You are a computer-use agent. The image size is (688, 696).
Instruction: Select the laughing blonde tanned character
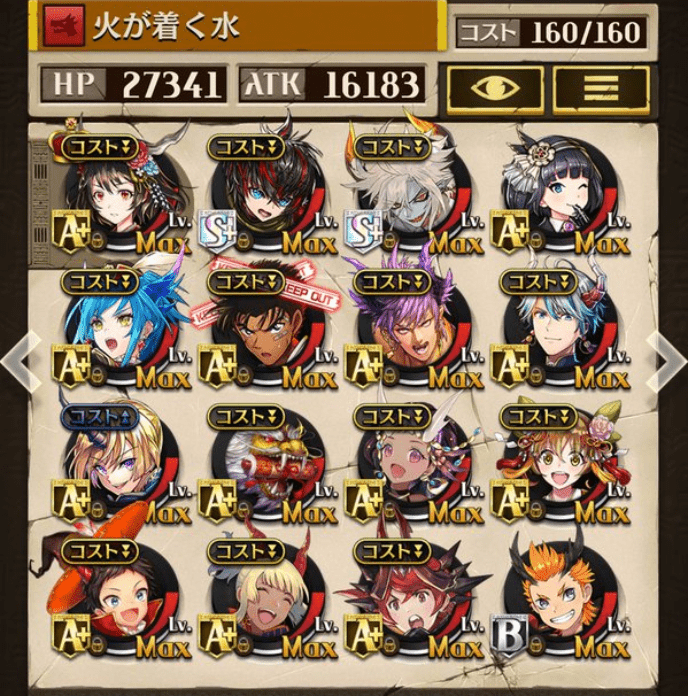(263, 600)
